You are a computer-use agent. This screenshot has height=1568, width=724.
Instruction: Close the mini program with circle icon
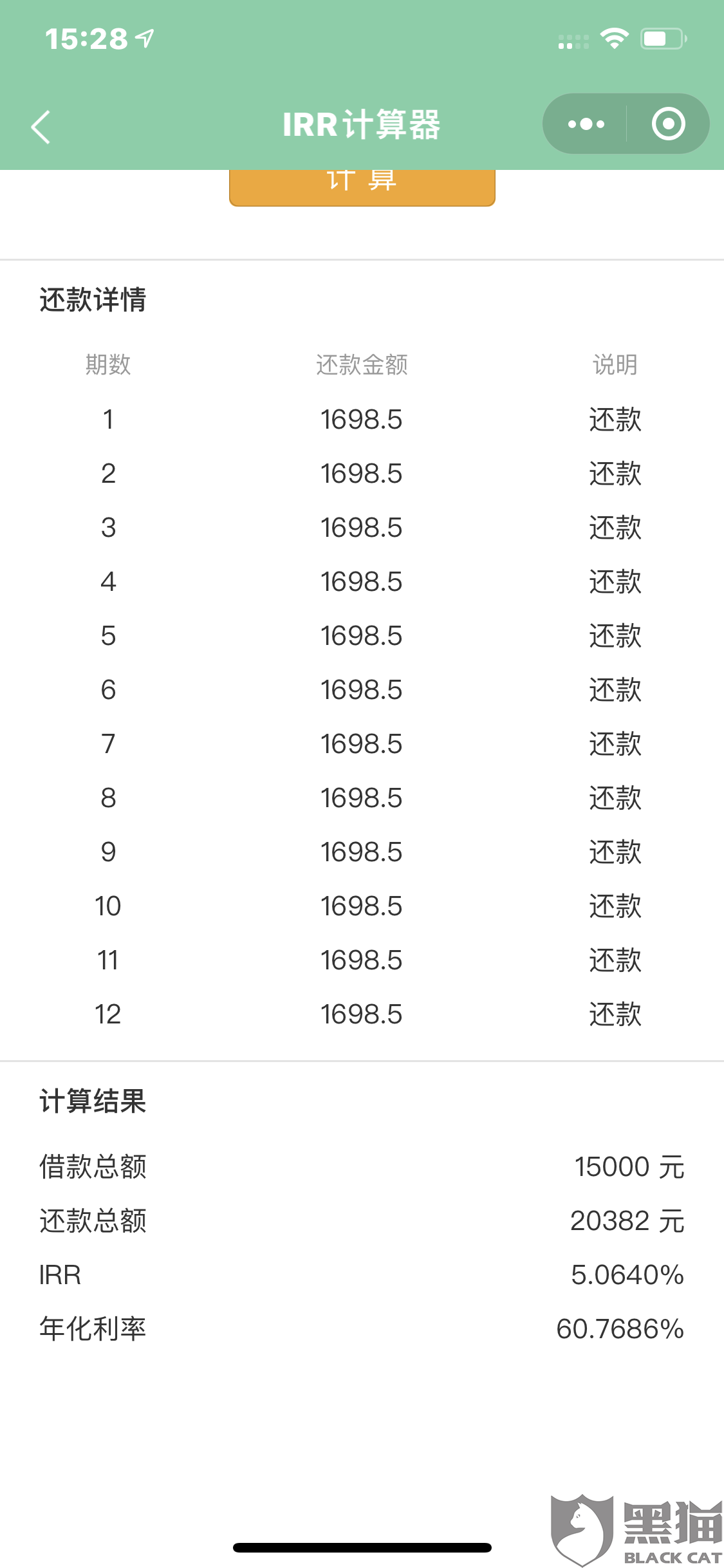point(668,124)
